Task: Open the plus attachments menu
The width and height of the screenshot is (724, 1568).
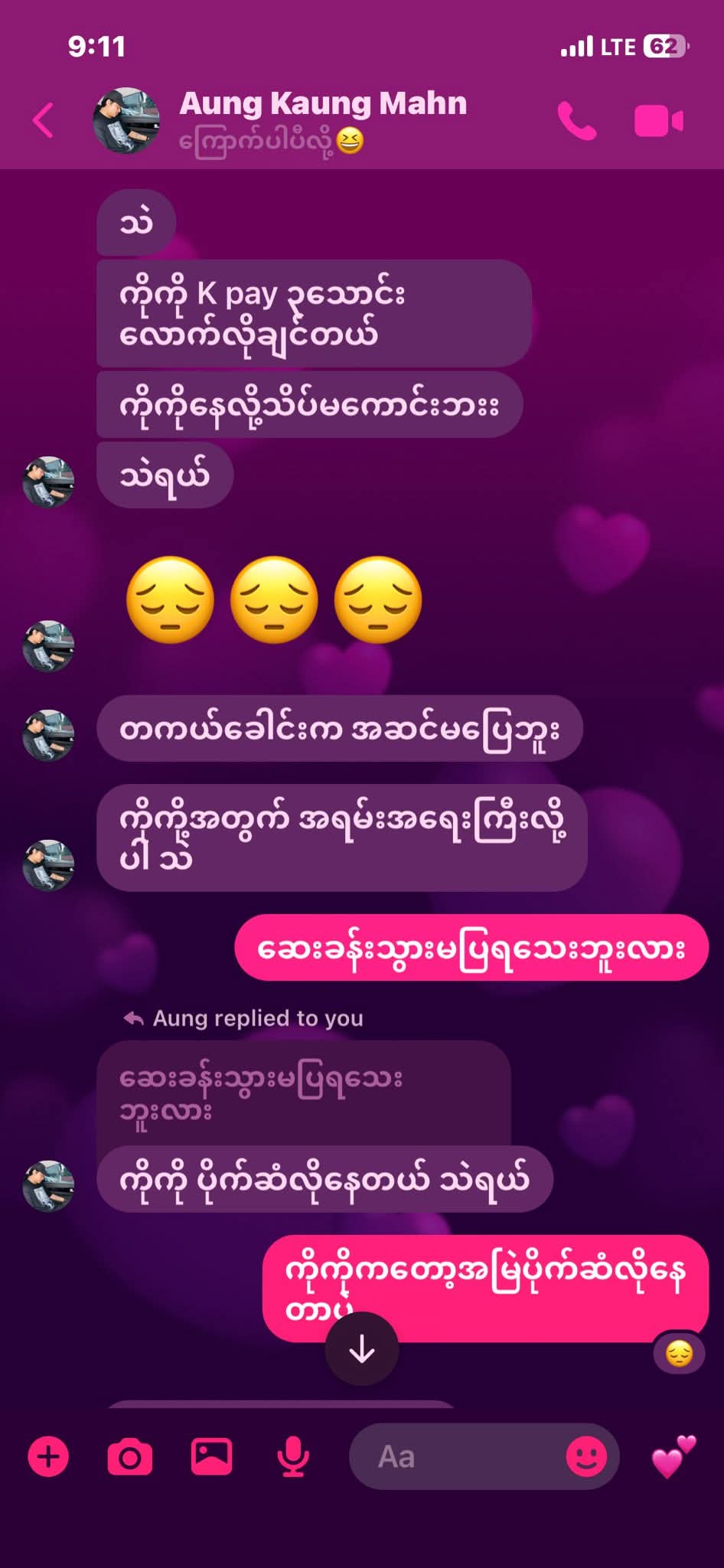Action: coord(48,1456)
